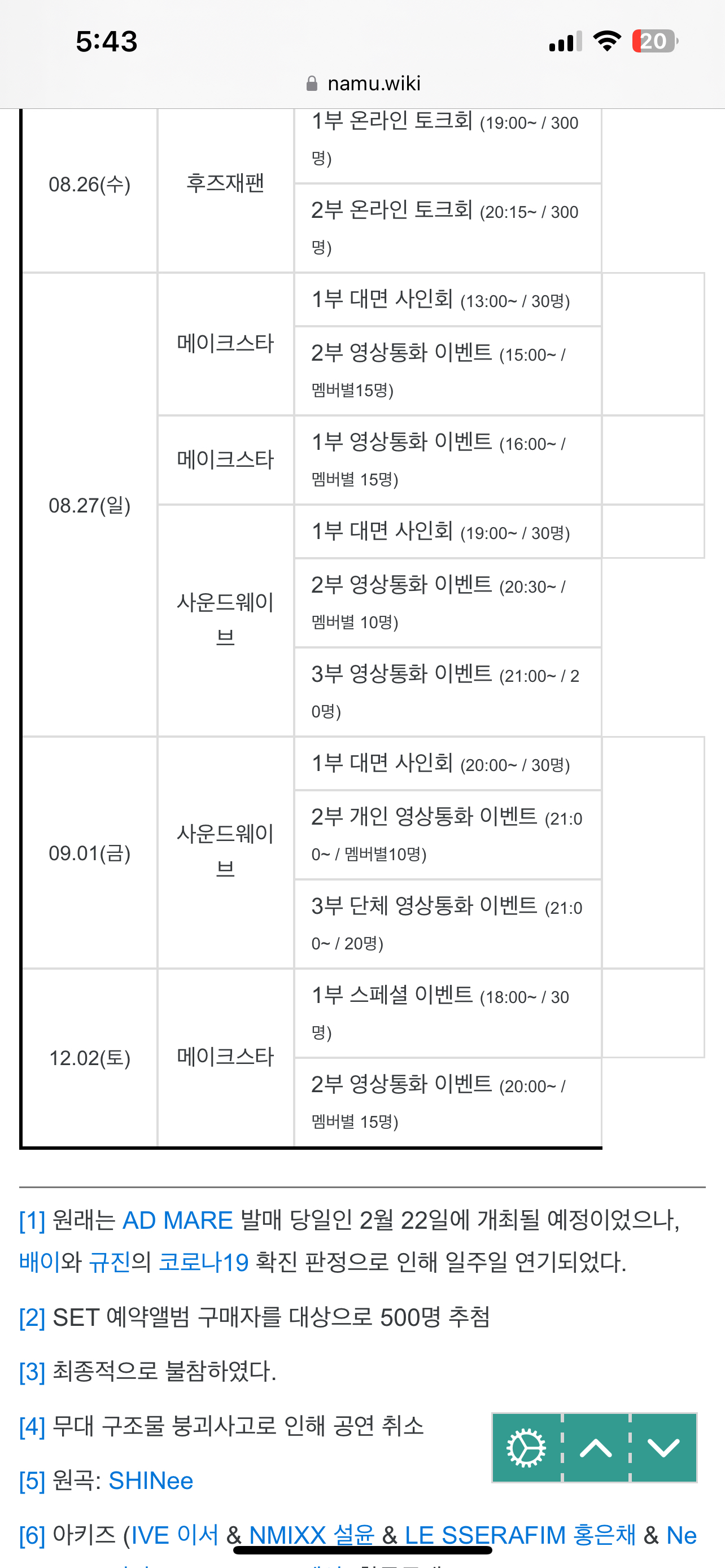Open the 코로나19 link

203,1263
